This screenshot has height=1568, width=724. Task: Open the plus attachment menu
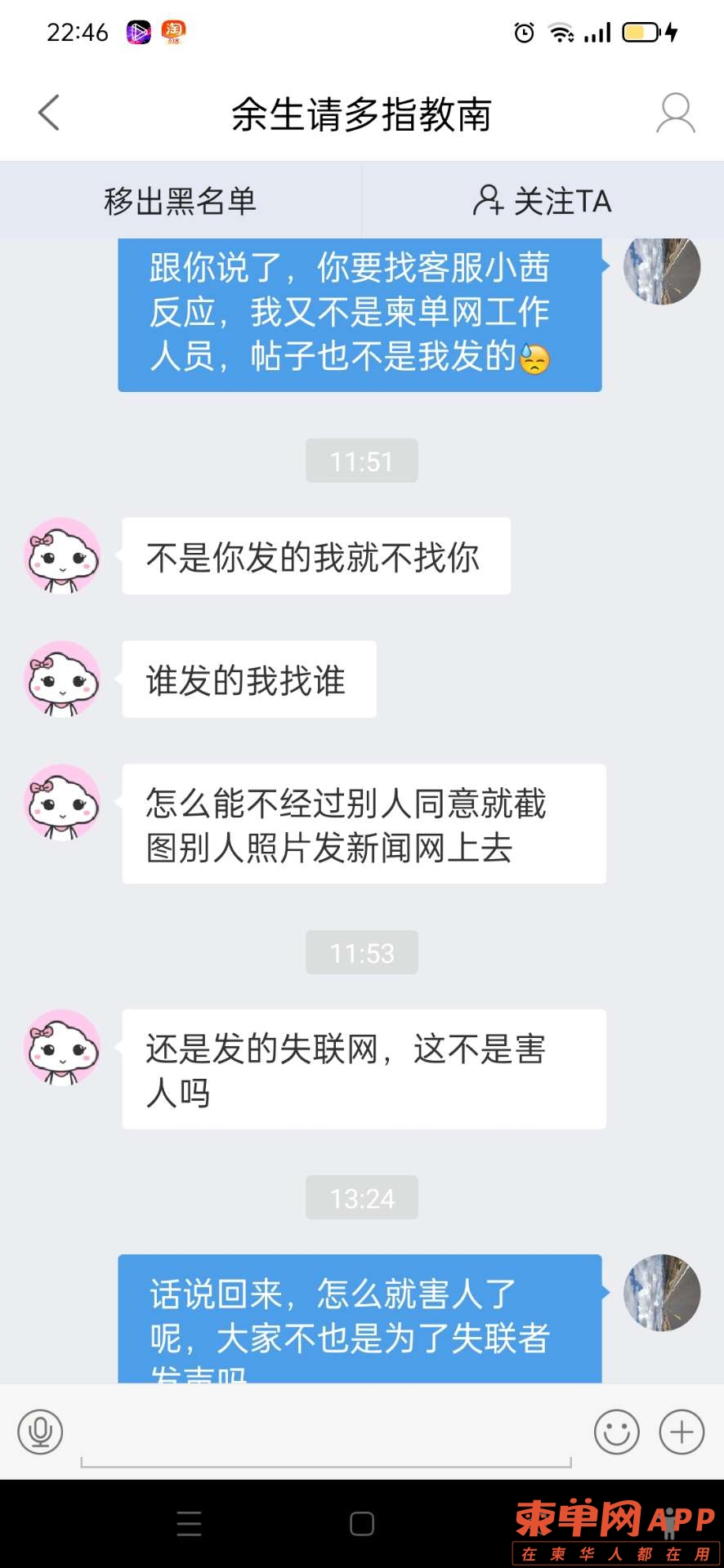pyautogui.click(x=682, y=1432)
